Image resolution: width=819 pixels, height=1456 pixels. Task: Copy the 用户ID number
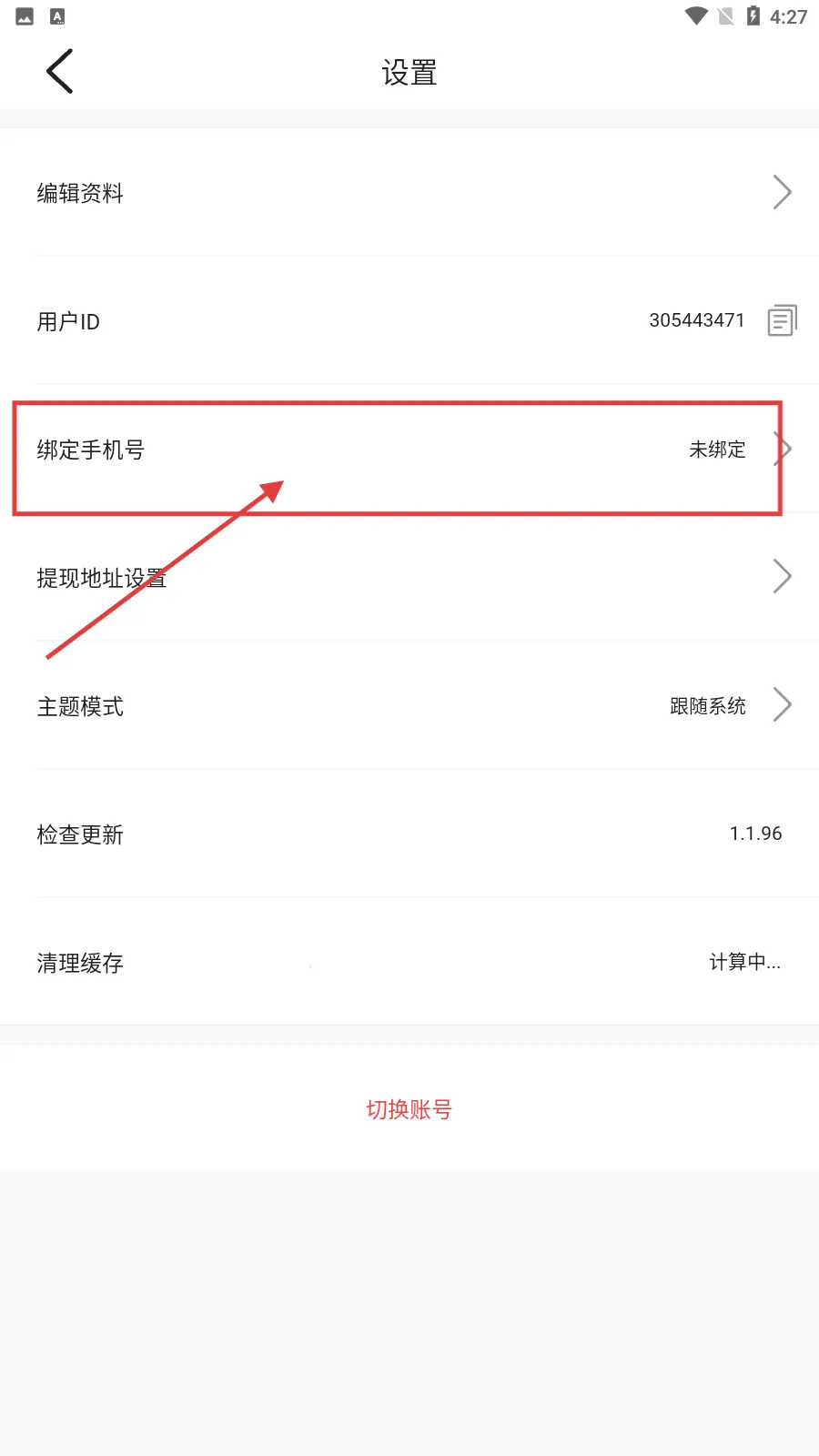point(782,320)
